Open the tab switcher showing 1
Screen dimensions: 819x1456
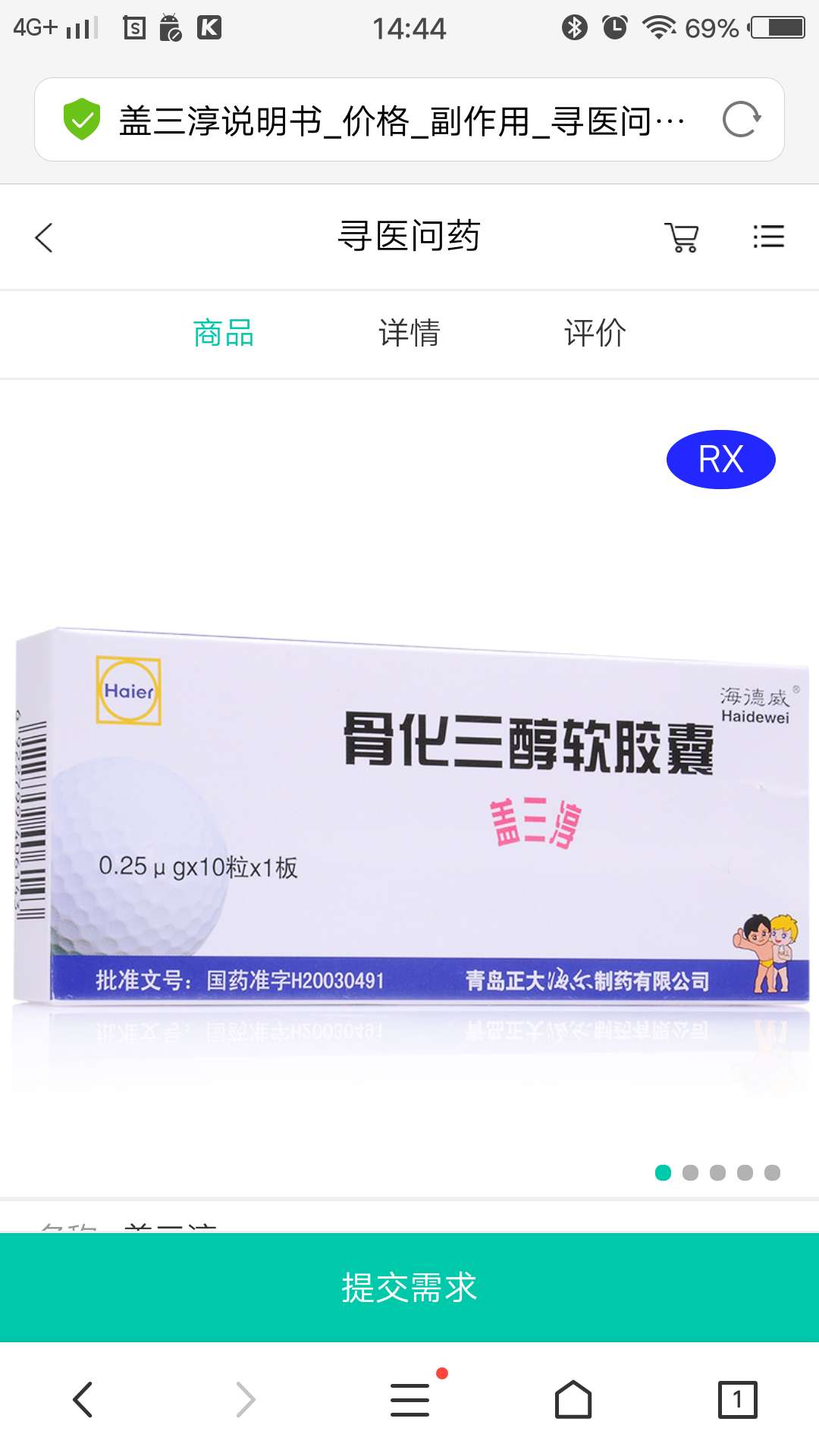[737, 1399]
